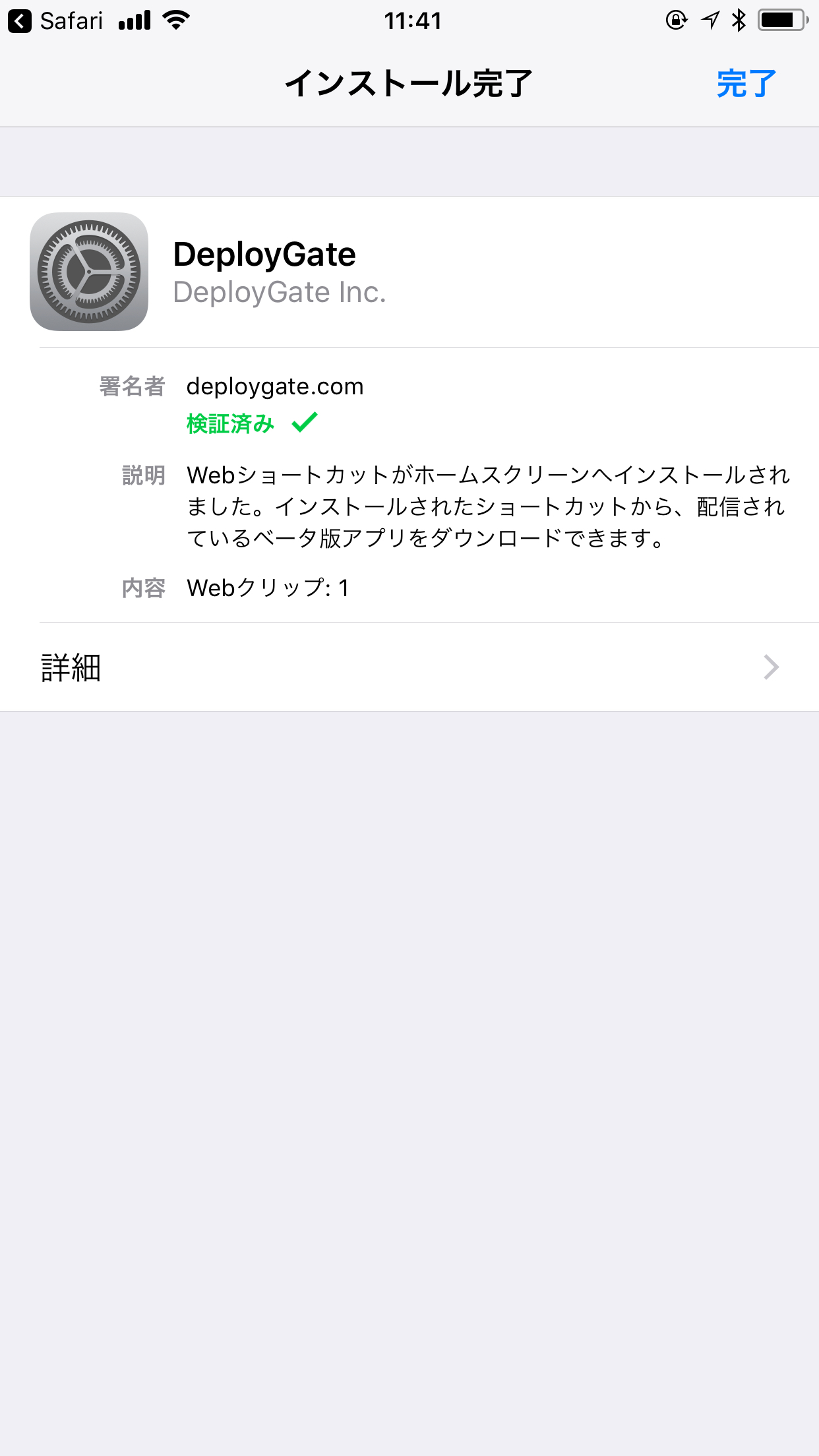Open details via the 詳細 disclosure row
The image size is (819, 1456).
pyautogui.click(x=409, y=668)
